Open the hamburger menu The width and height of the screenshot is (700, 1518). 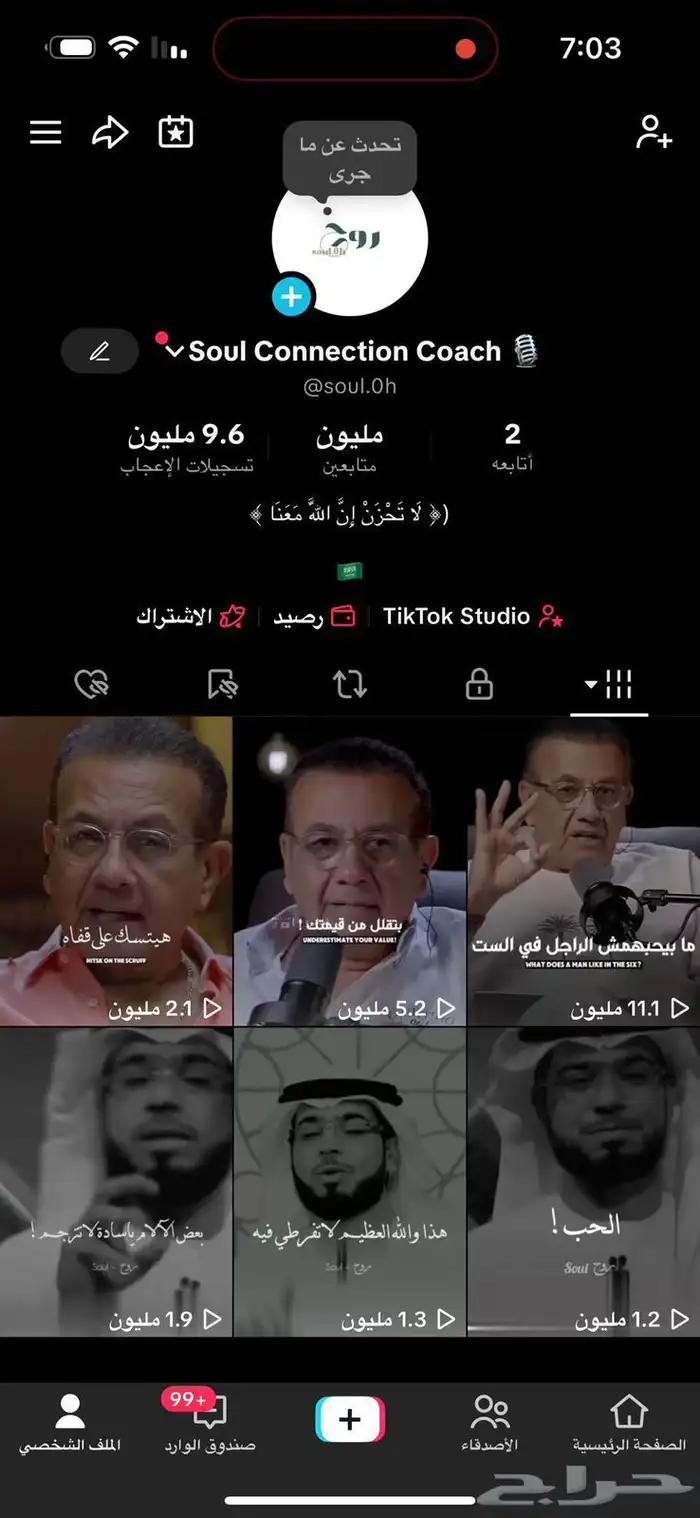tap(45, 132)
